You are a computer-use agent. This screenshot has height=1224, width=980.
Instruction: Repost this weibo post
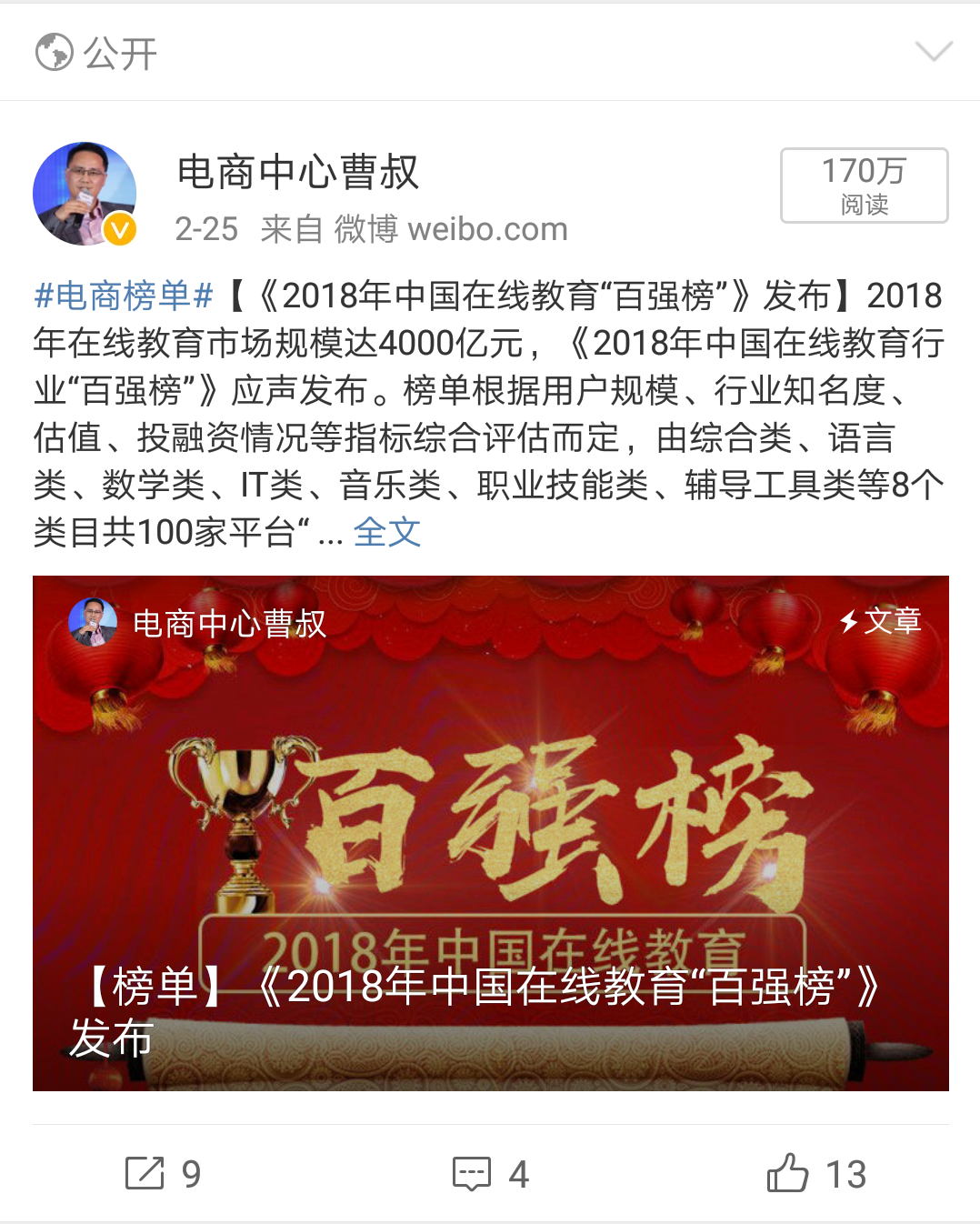click(x=164, y=1173)
